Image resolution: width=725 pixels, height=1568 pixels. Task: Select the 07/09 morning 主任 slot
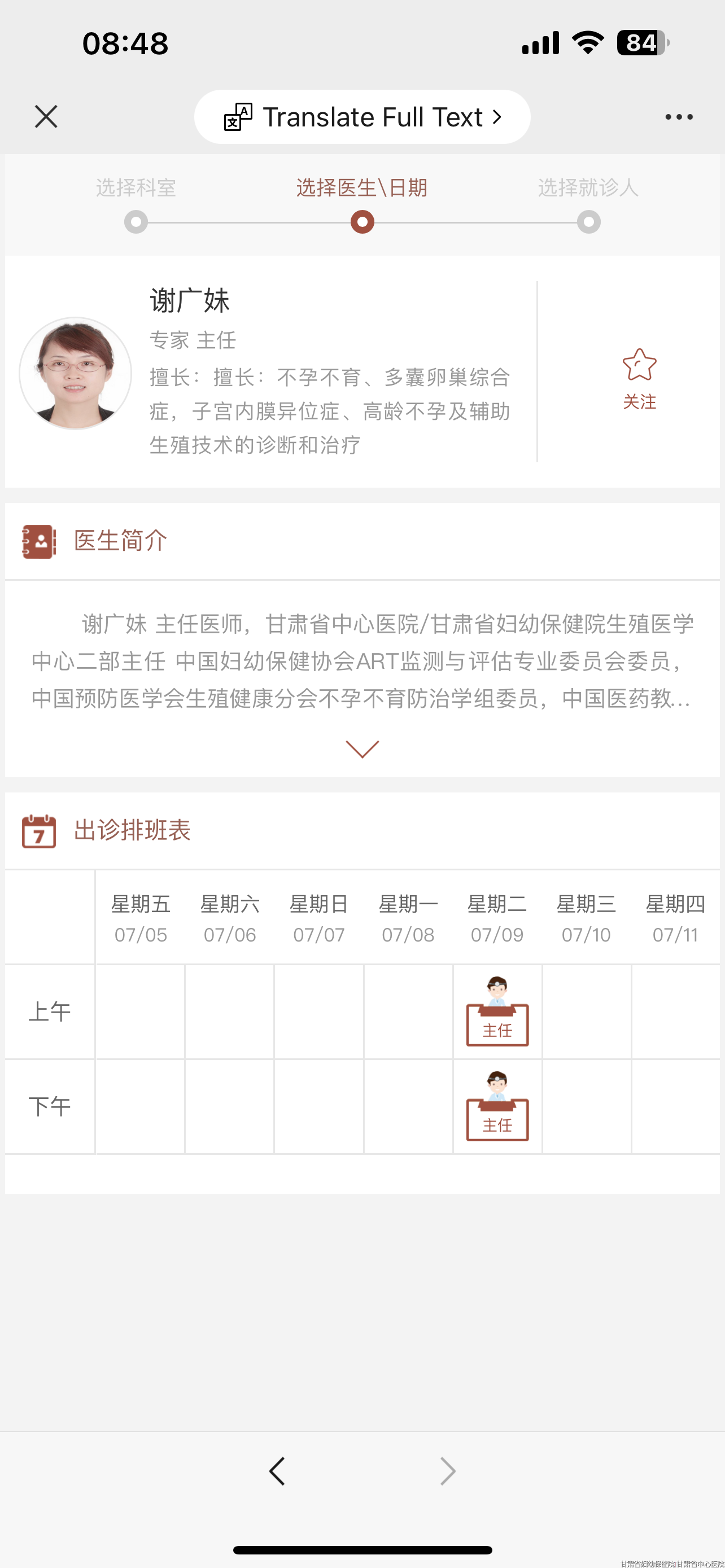point(497,1011)
